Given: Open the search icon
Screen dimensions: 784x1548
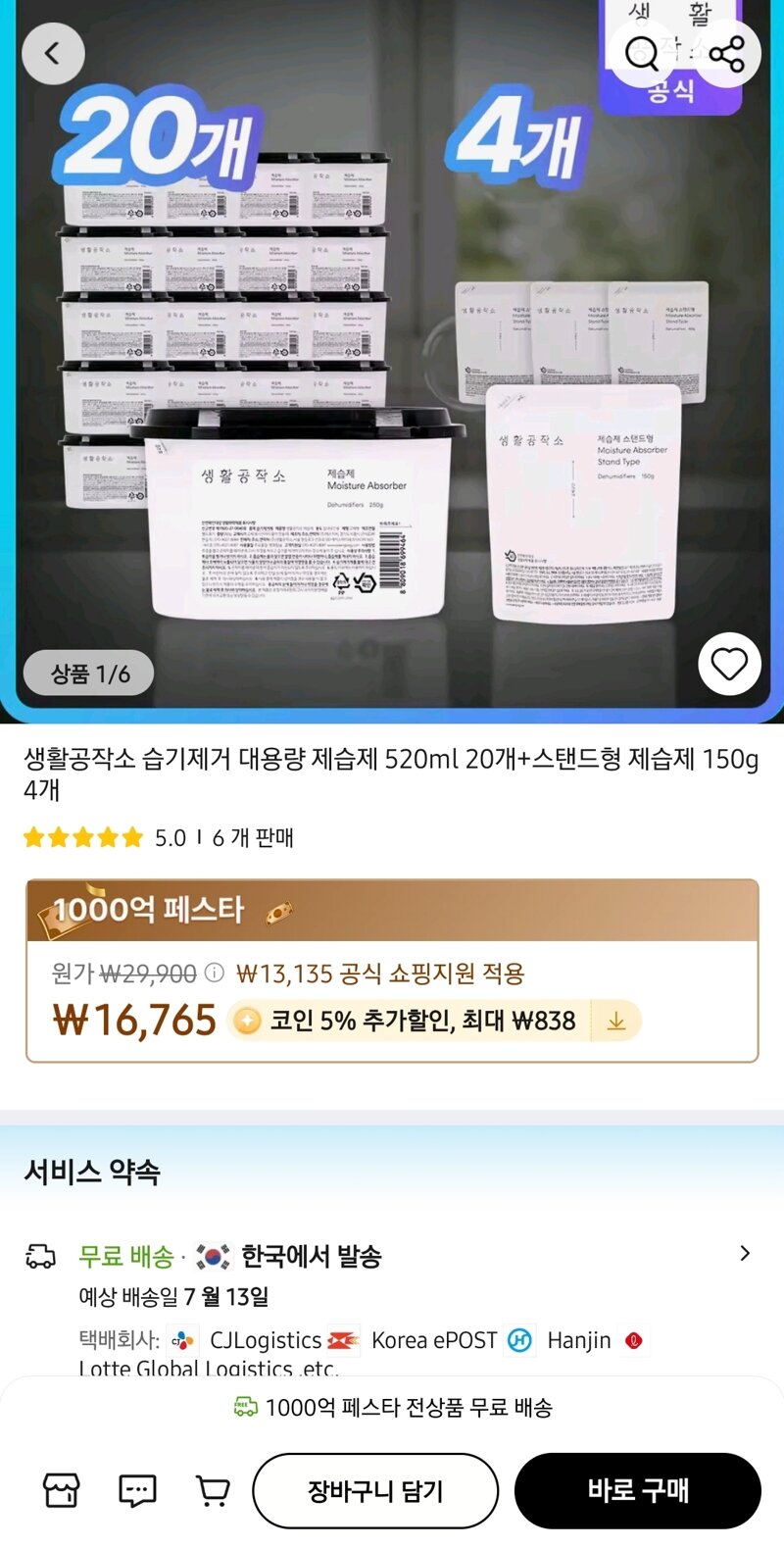Looking at the screenshot, I should point(642,54).
